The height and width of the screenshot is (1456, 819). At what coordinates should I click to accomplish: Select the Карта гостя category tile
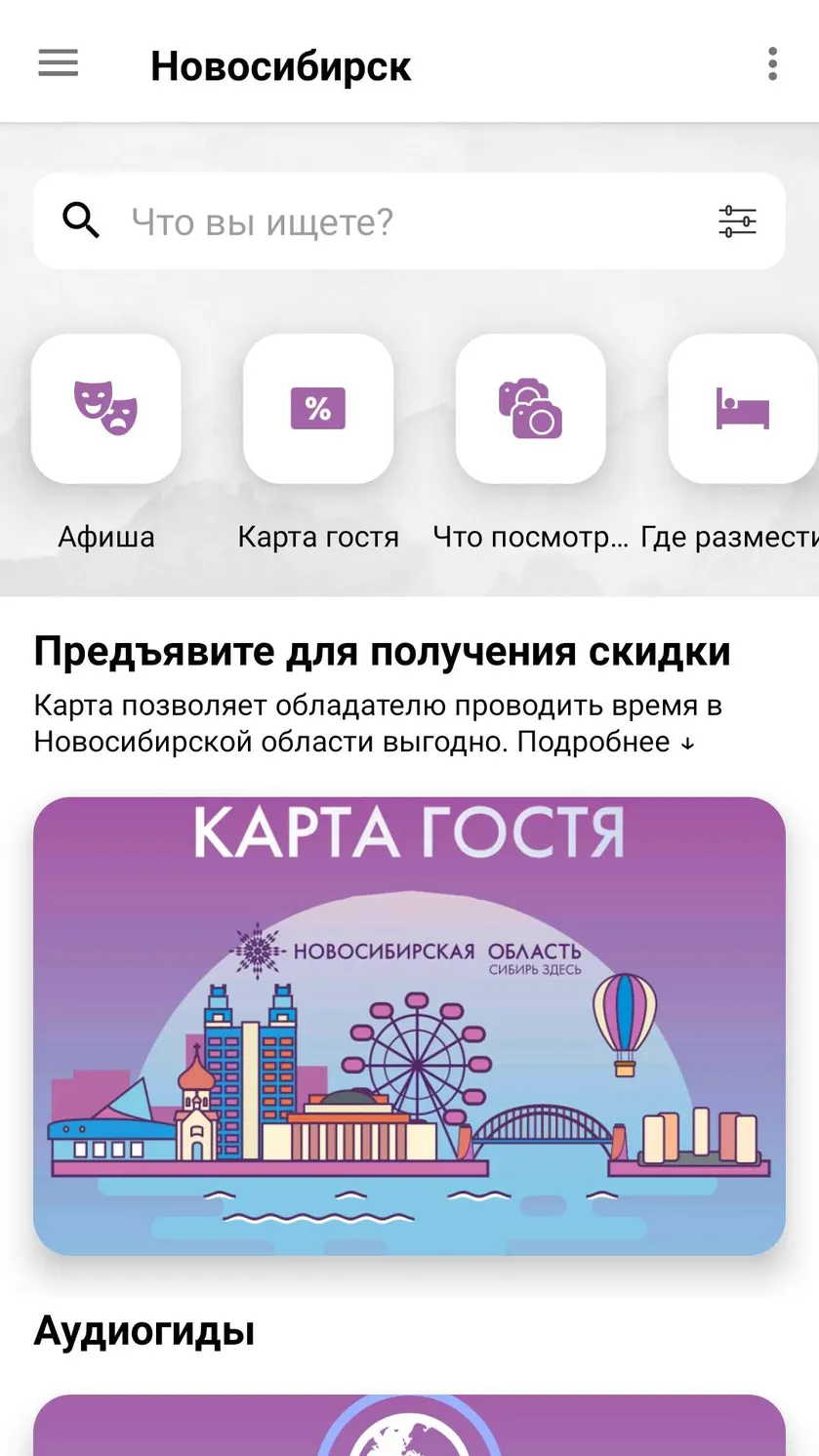pos(318,409)
